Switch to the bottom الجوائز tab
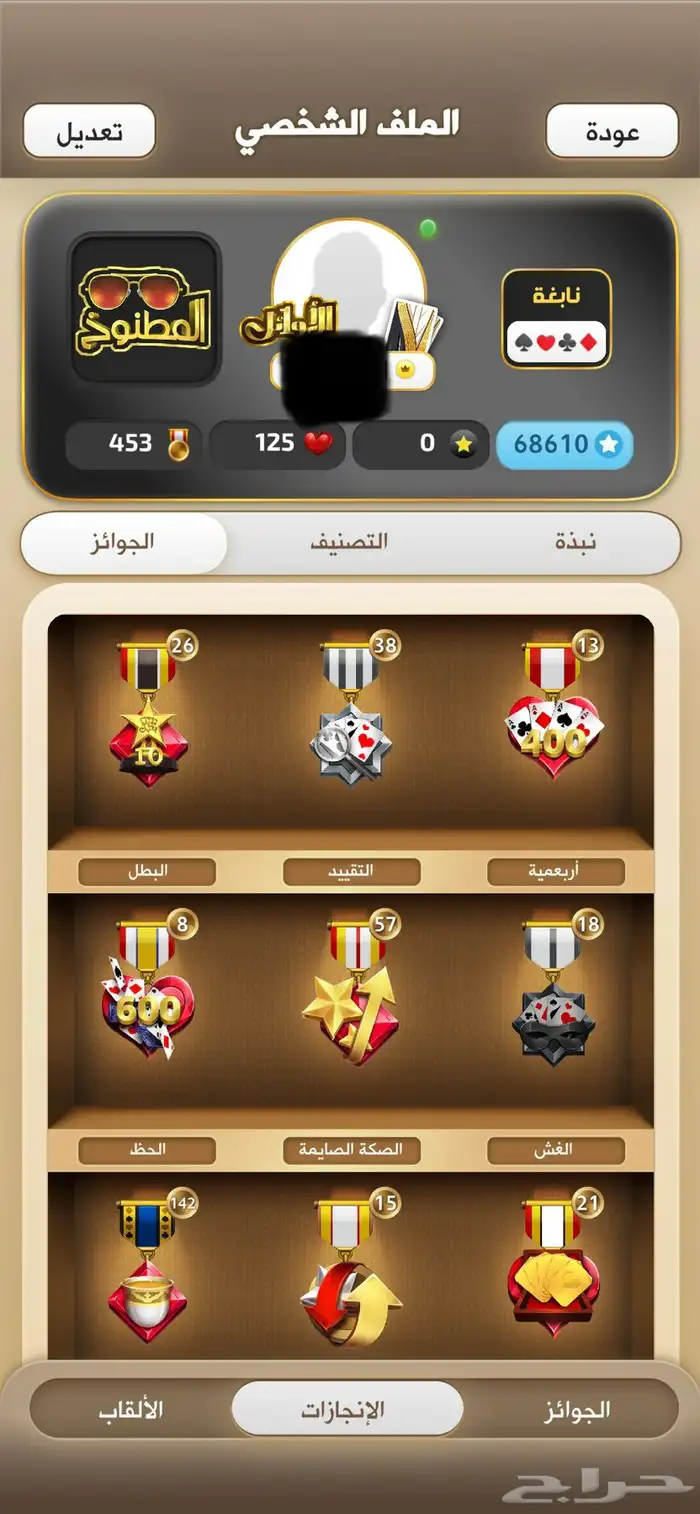 coord(575,1410)
